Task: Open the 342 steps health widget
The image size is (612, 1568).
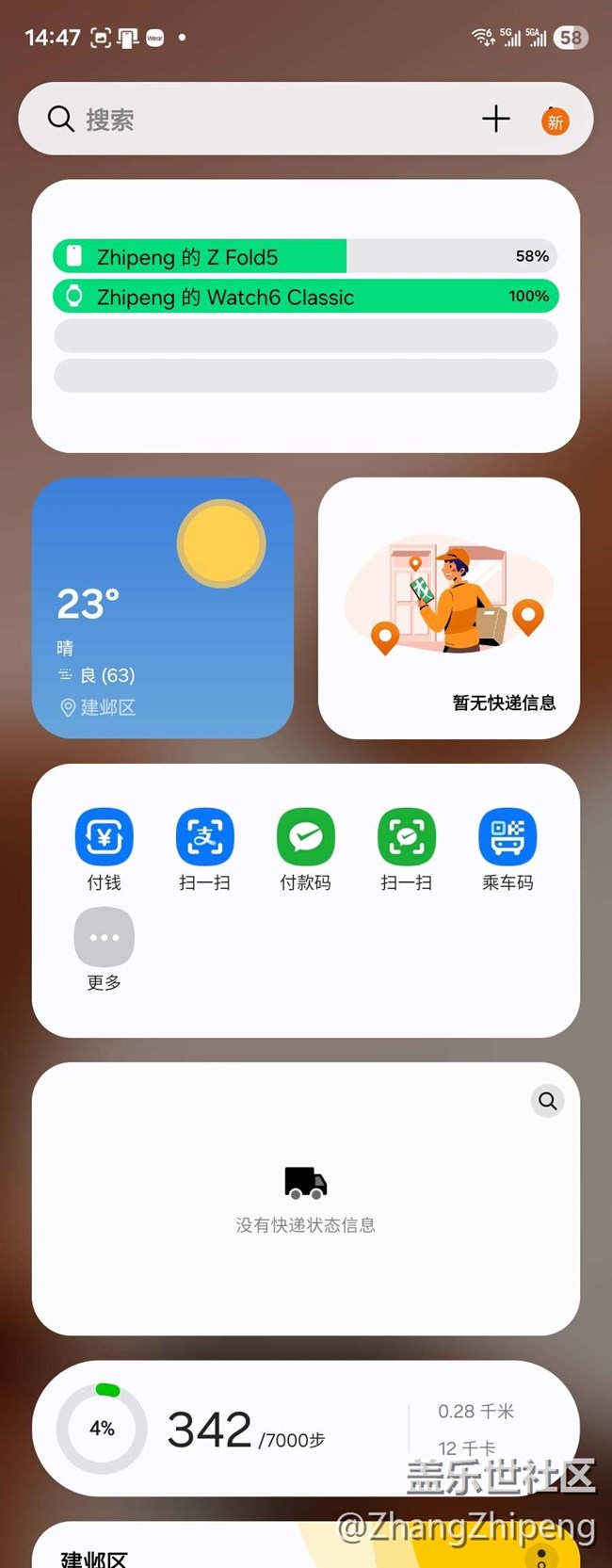Action: click(245, 1429)
